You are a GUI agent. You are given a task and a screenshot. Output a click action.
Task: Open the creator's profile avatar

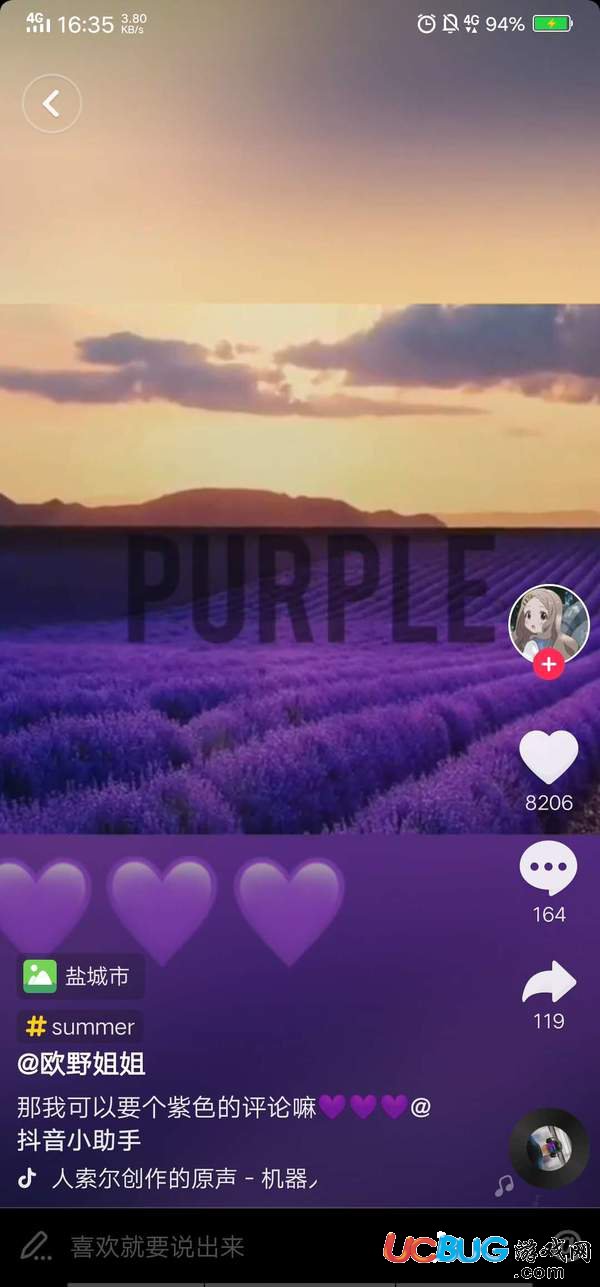point(548,623)
